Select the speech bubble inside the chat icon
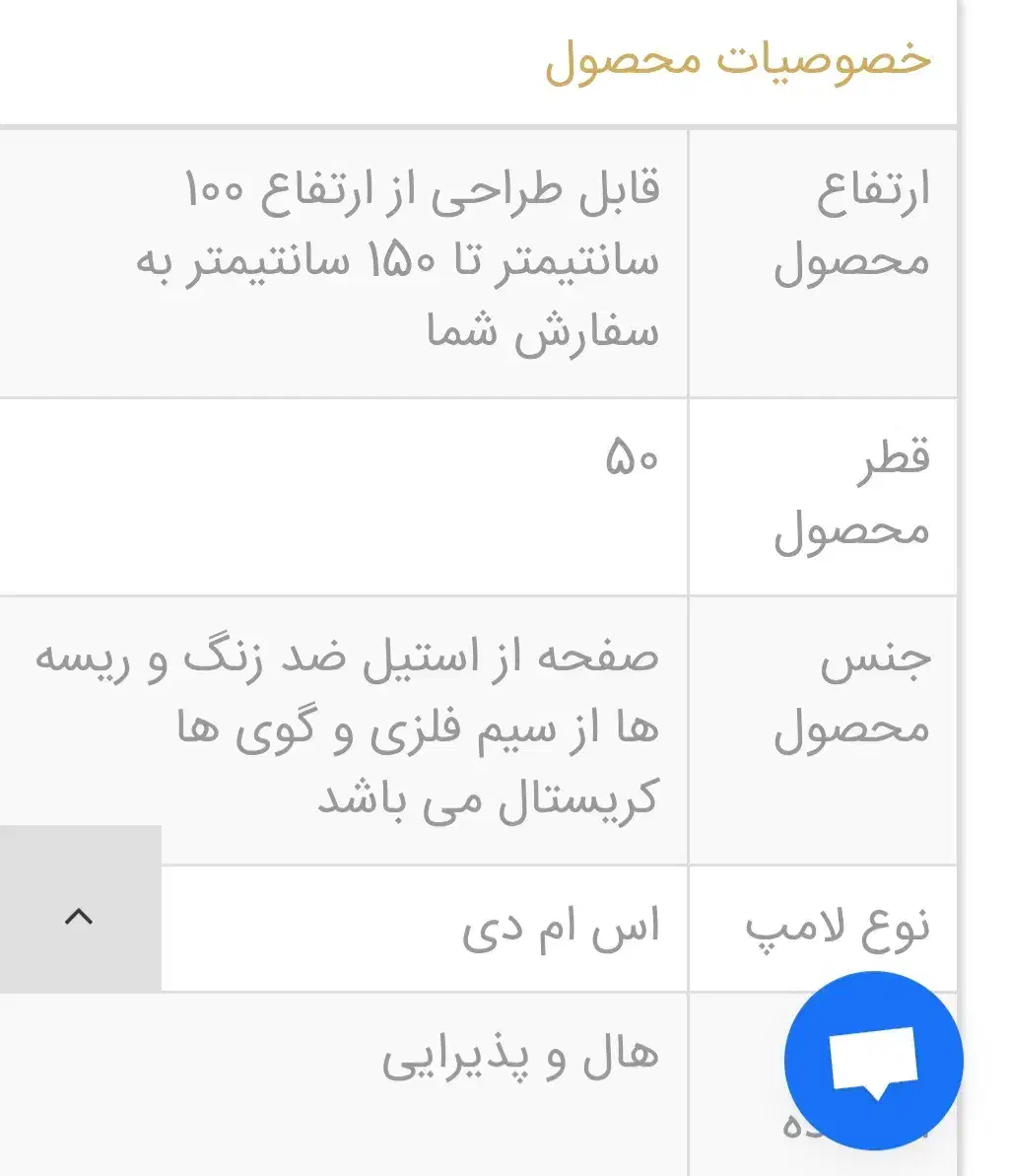Viewport: 1010px width, 1176px height. 873,1057
